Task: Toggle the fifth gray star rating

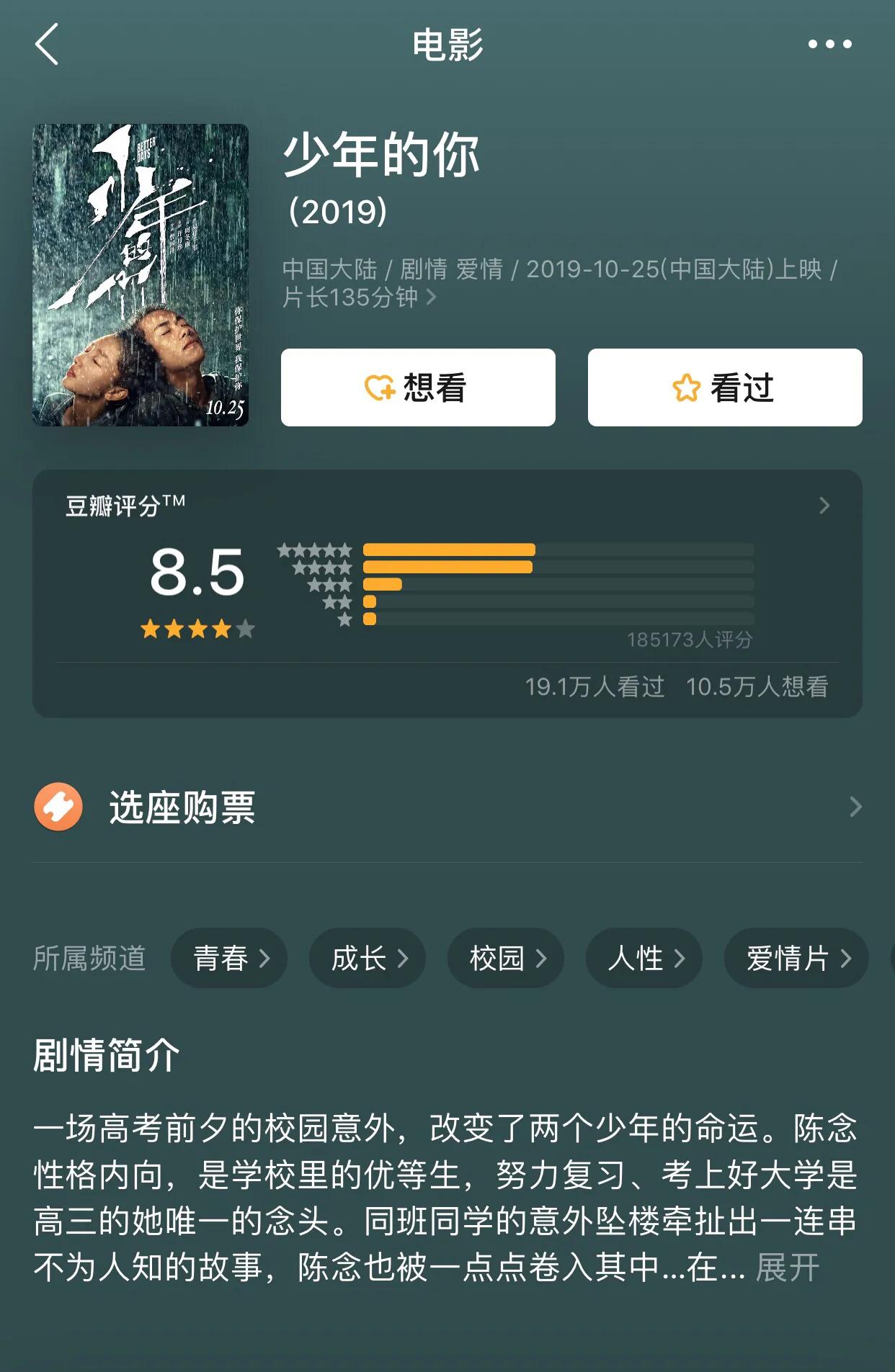Action: click(245, 629)
